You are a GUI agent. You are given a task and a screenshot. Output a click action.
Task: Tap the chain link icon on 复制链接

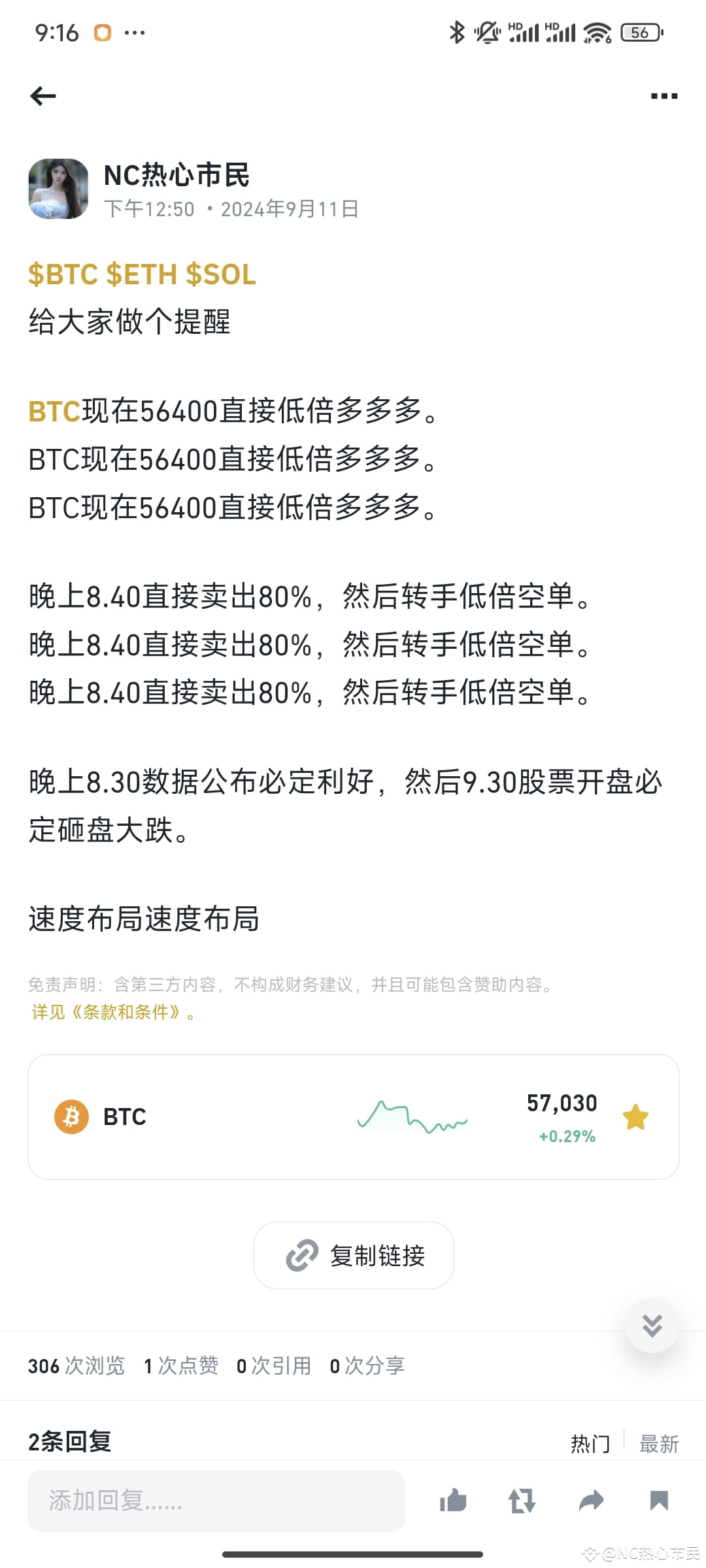pos(303,1255)
